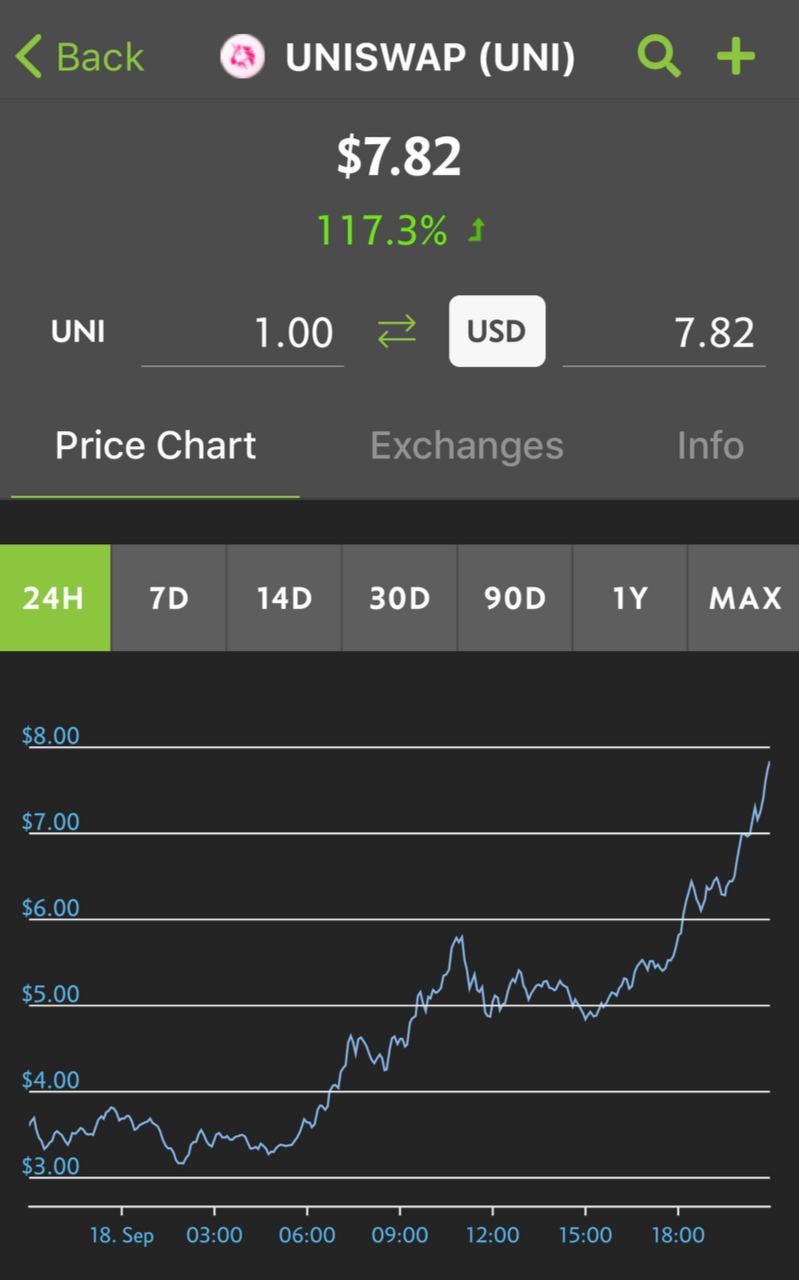Add Uniswap with the plus icon
This screenshot has height=1280, width=799.
pos(736,57)
